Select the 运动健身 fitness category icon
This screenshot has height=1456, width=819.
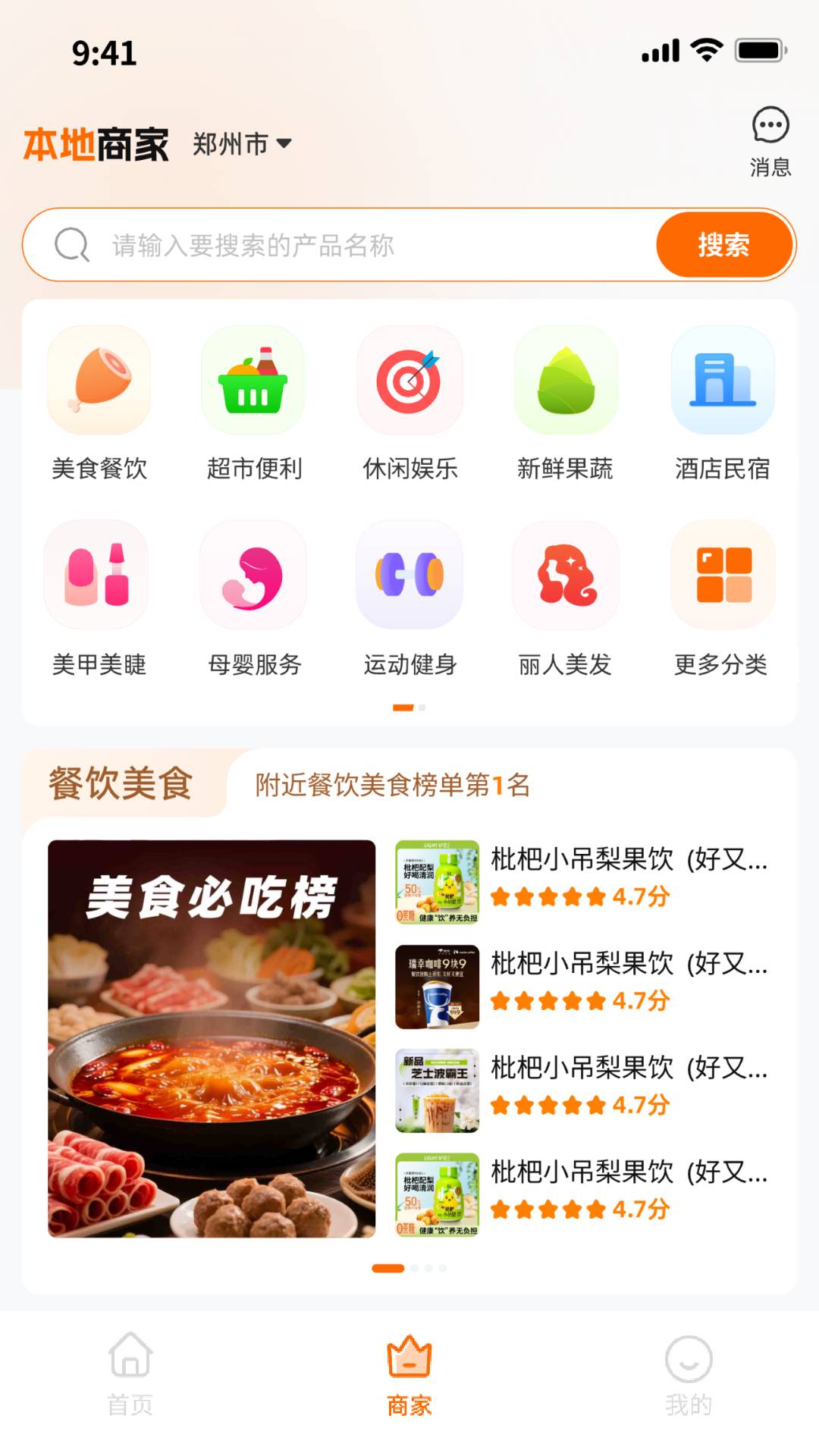[409, 576]
